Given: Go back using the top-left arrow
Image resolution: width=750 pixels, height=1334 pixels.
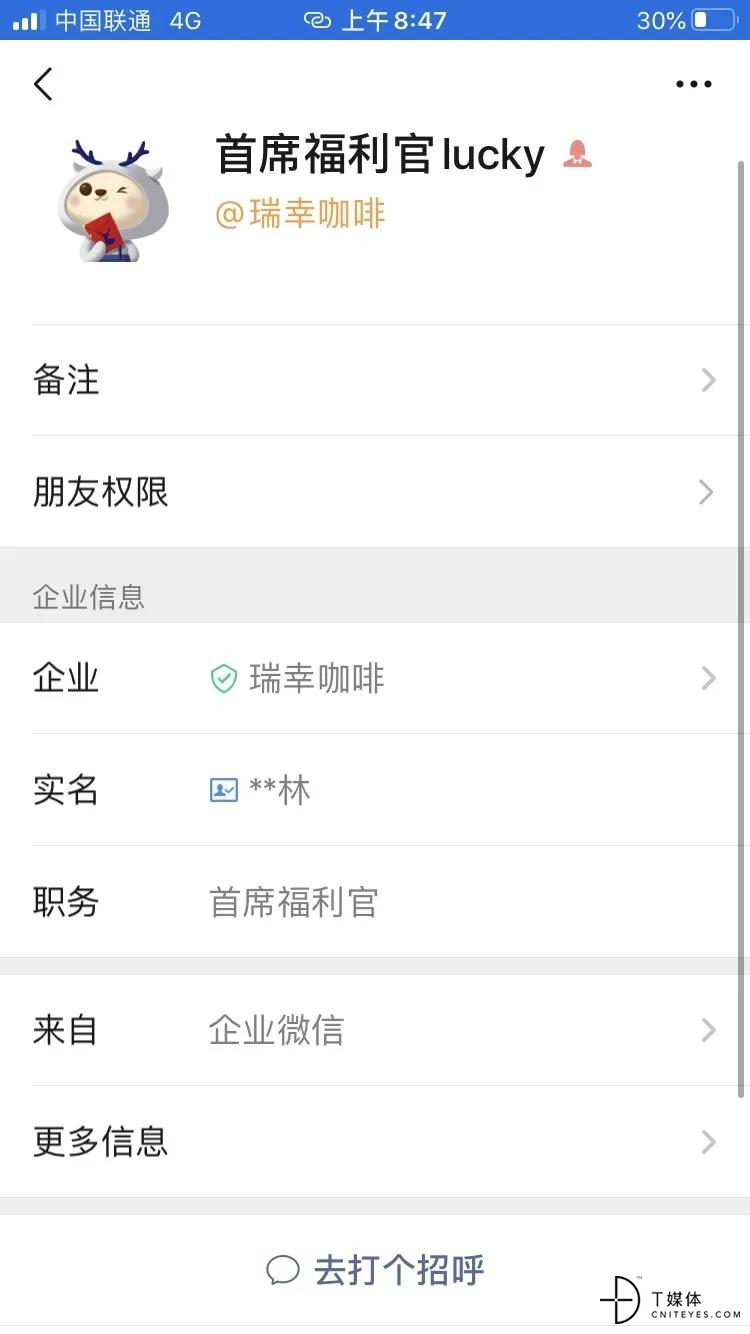Looking at the screenshot, I should point(43,84).
